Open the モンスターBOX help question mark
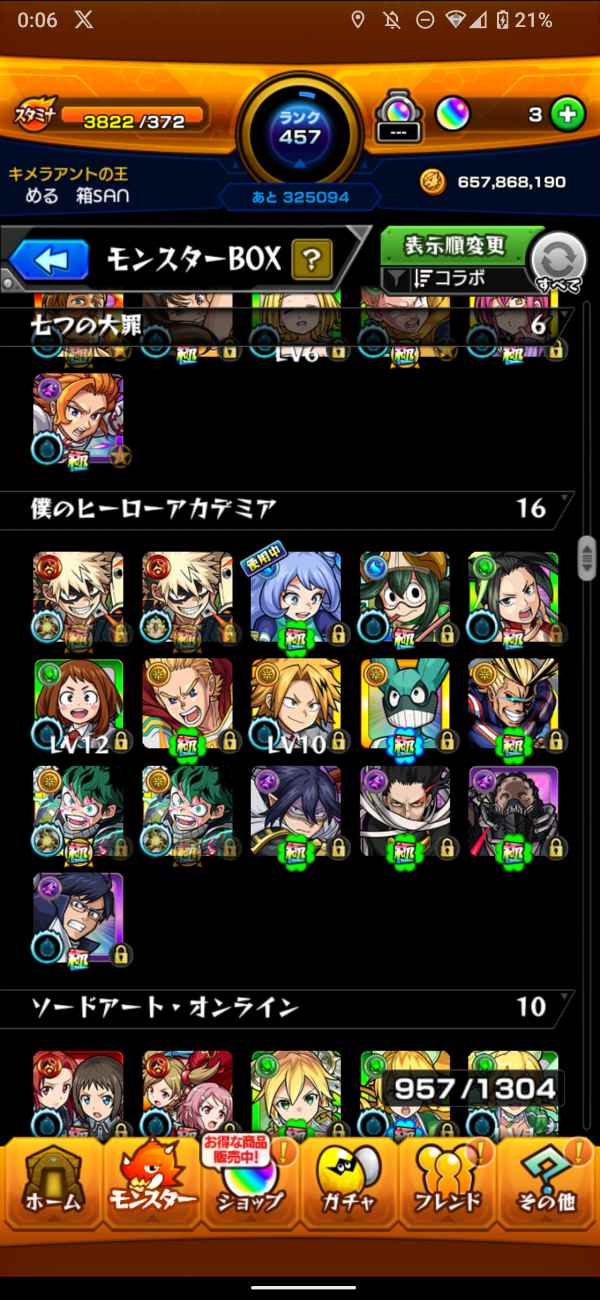Image resolution: width=600 pixels, height=1300 pixels. pyautogui.click(x=312, y=262)
